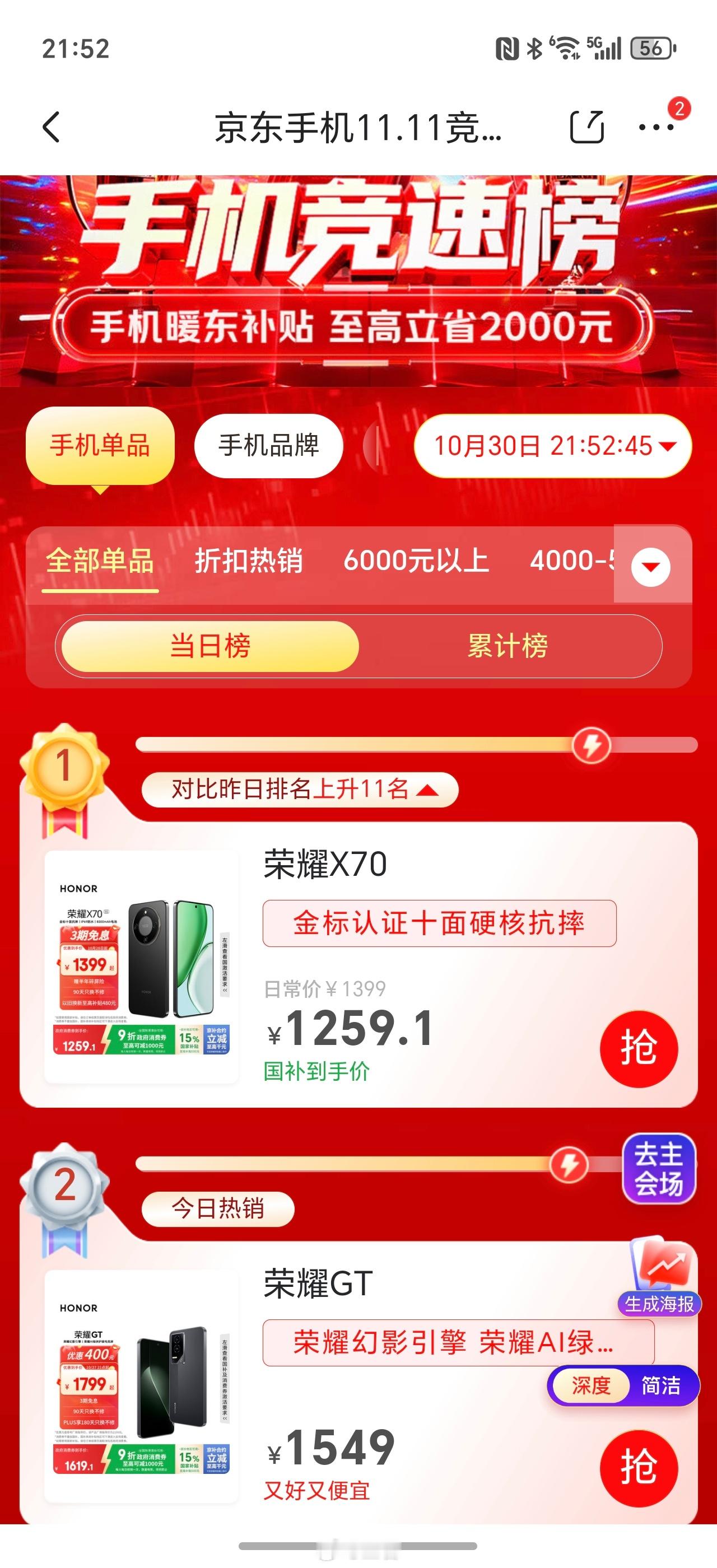Switch to the 手机品牌 tab

coord(268,446)
